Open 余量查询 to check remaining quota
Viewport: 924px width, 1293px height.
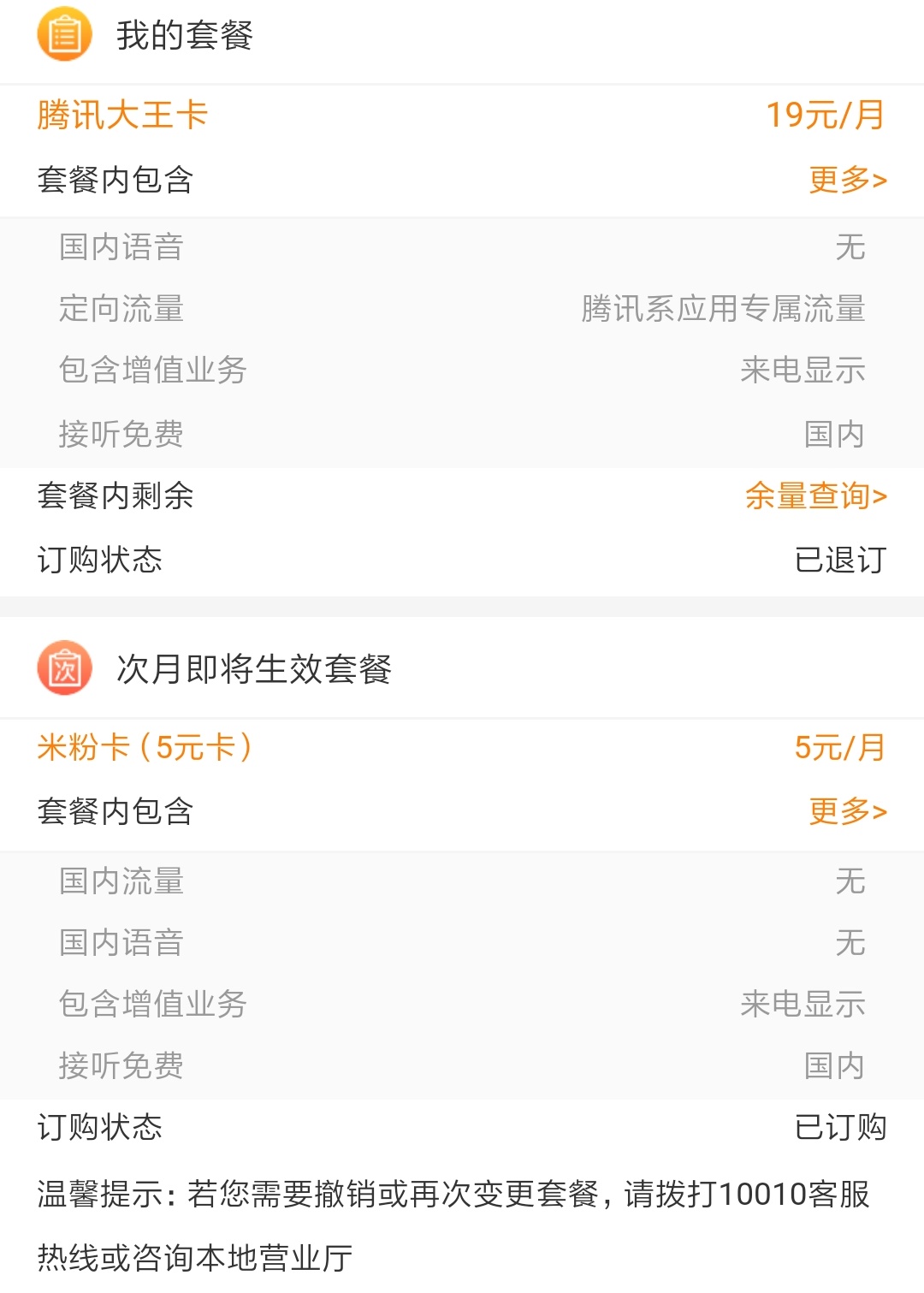coord(813,498)
